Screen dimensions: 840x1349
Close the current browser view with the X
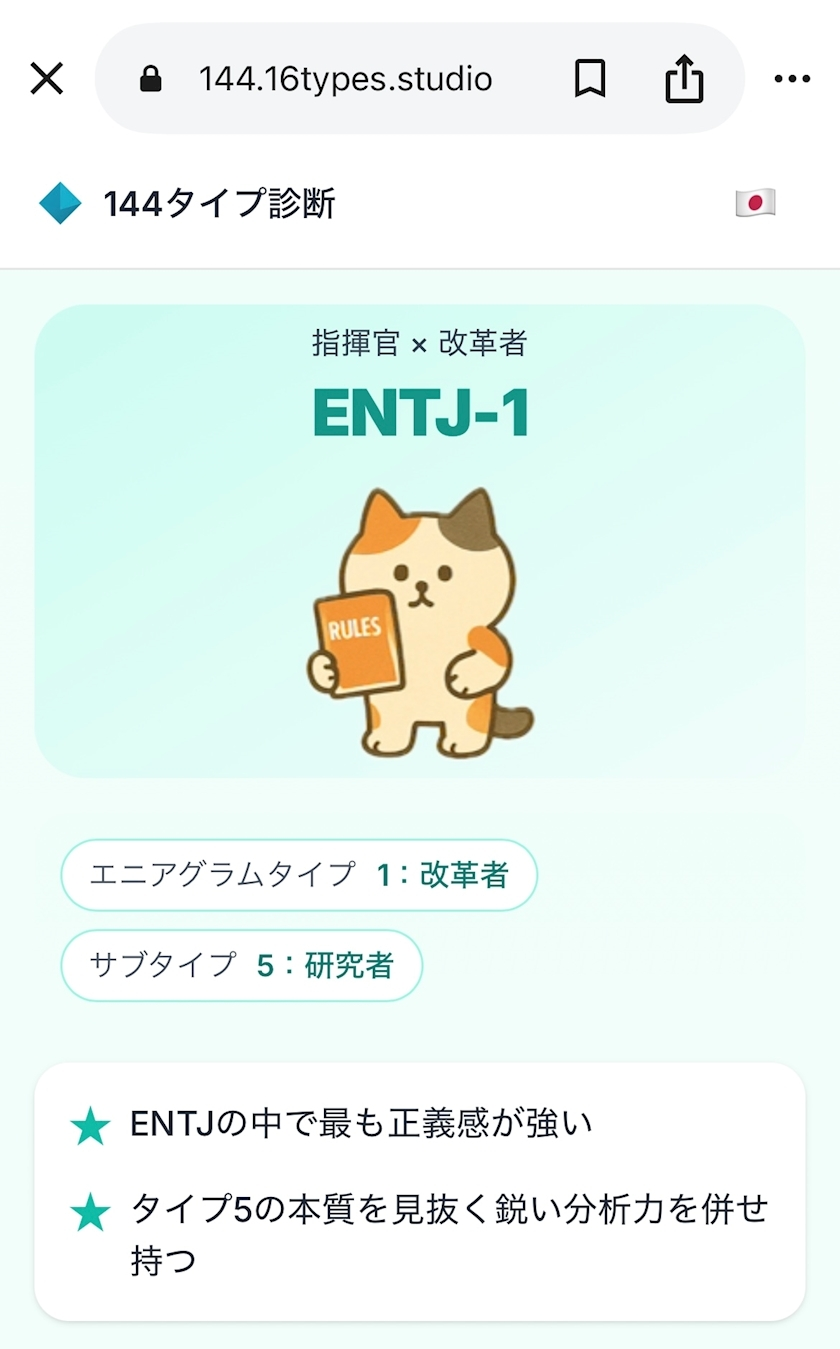pos(46,78)
